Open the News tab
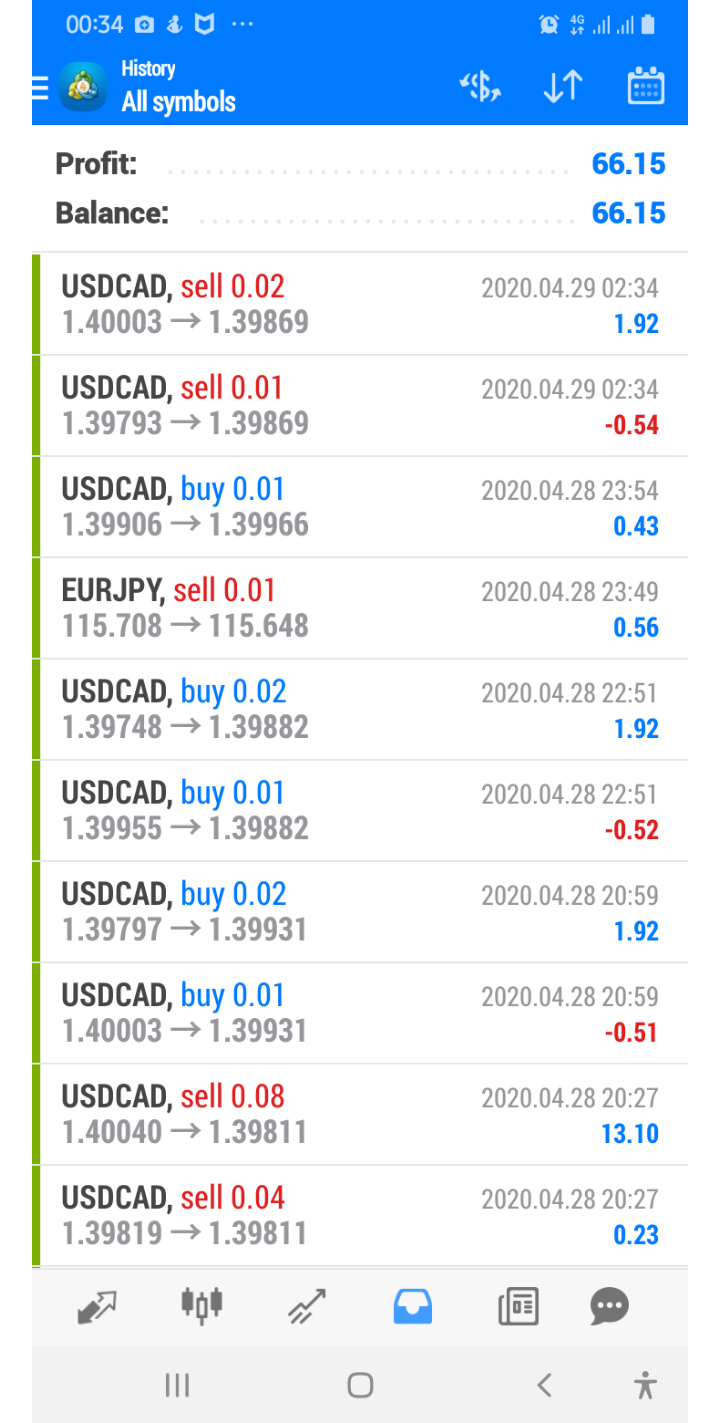720x1423 pixels. click(518, 1307)
